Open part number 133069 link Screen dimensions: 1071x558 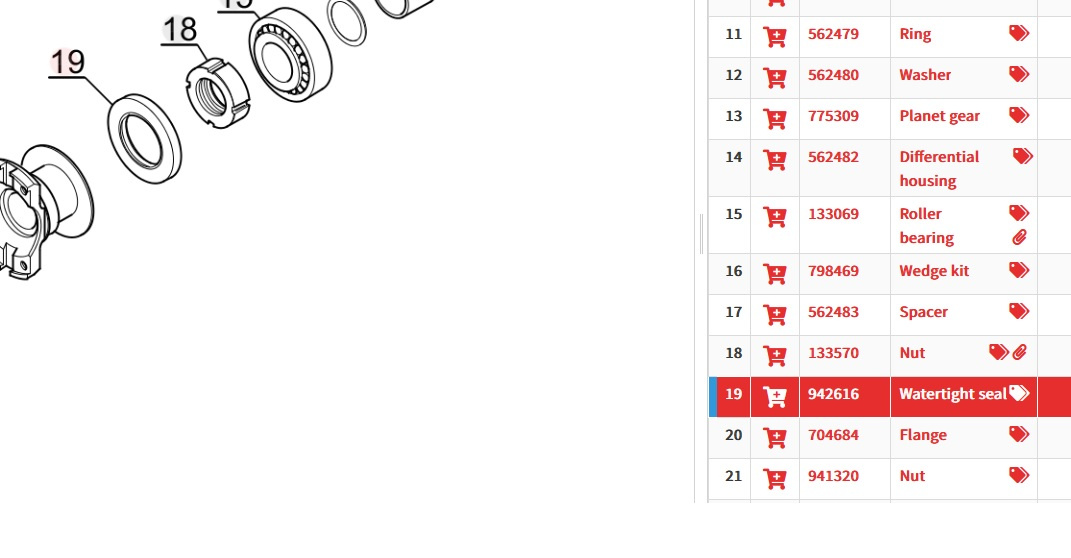[833, 214]
